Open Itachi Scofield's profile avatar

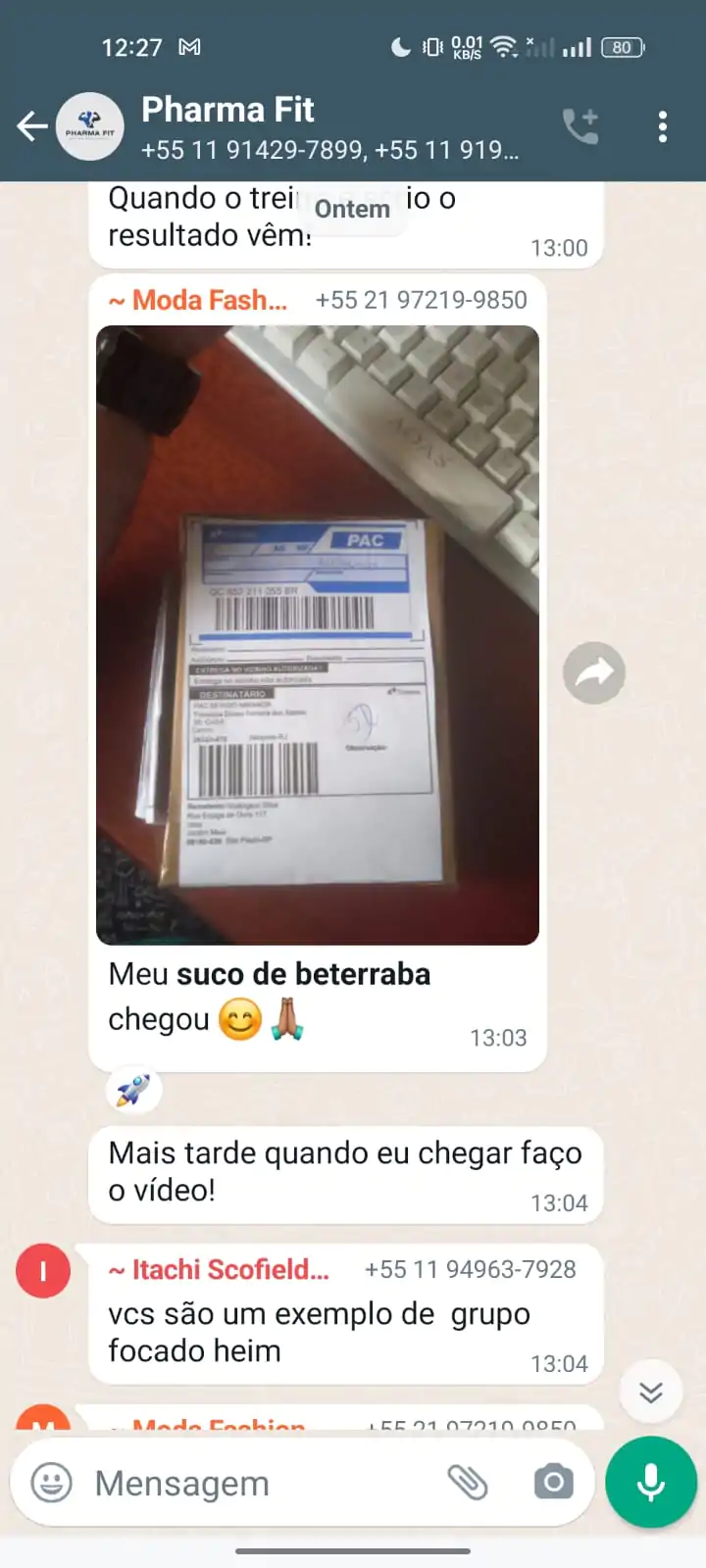click(x=42, y=1271)
